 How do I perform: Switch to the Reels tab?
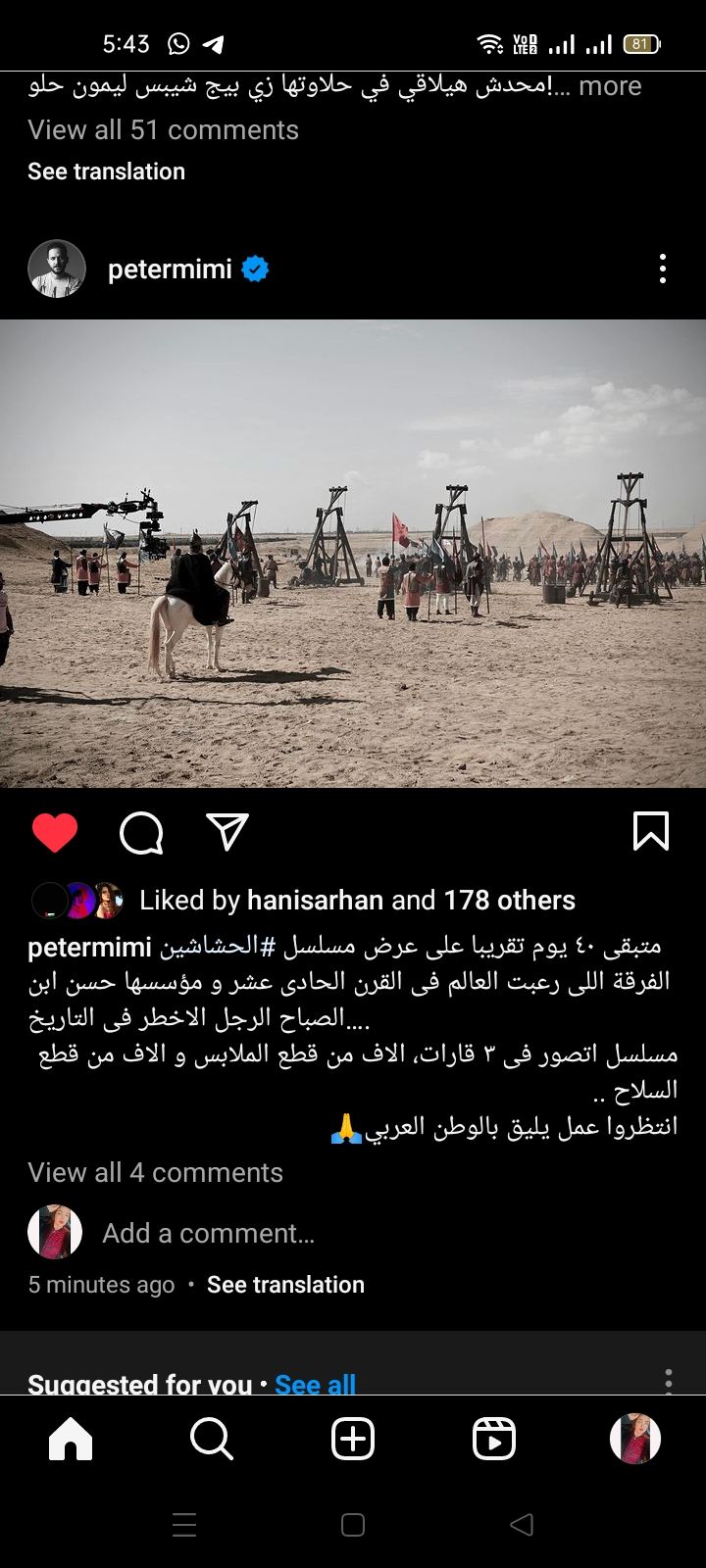(x=494, y=1439)
